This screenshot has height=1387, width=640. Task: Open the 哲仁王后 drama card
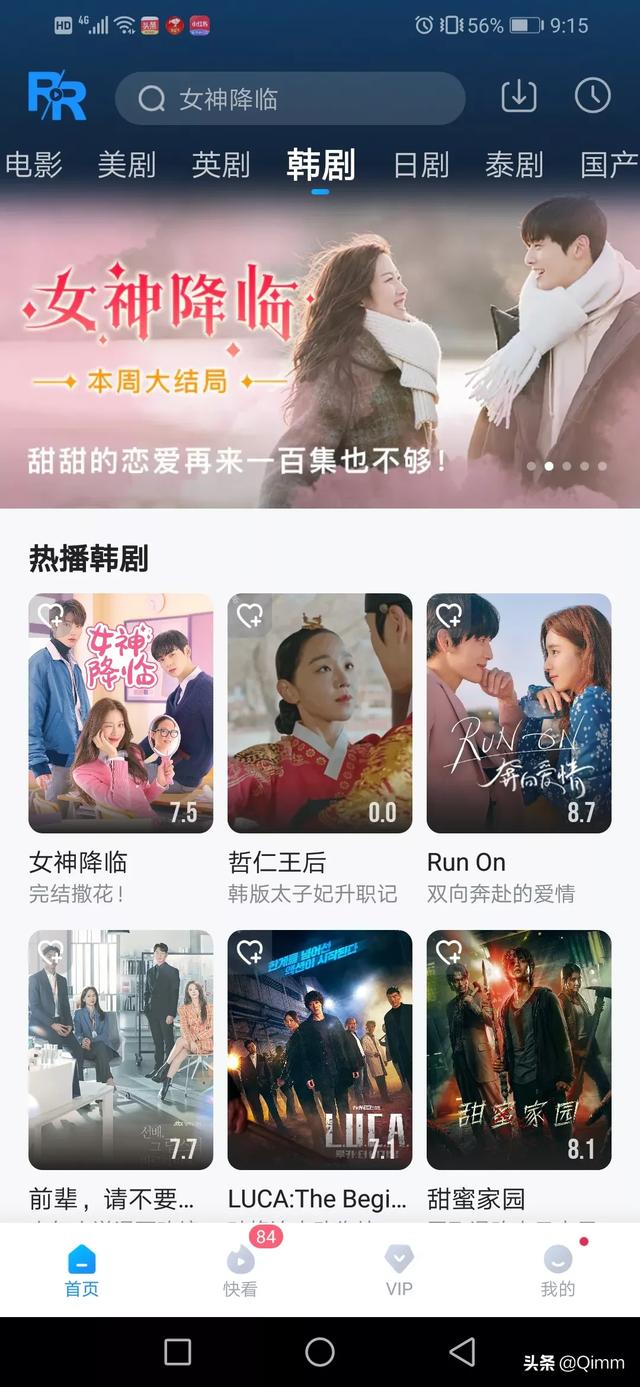click(320, 713)
